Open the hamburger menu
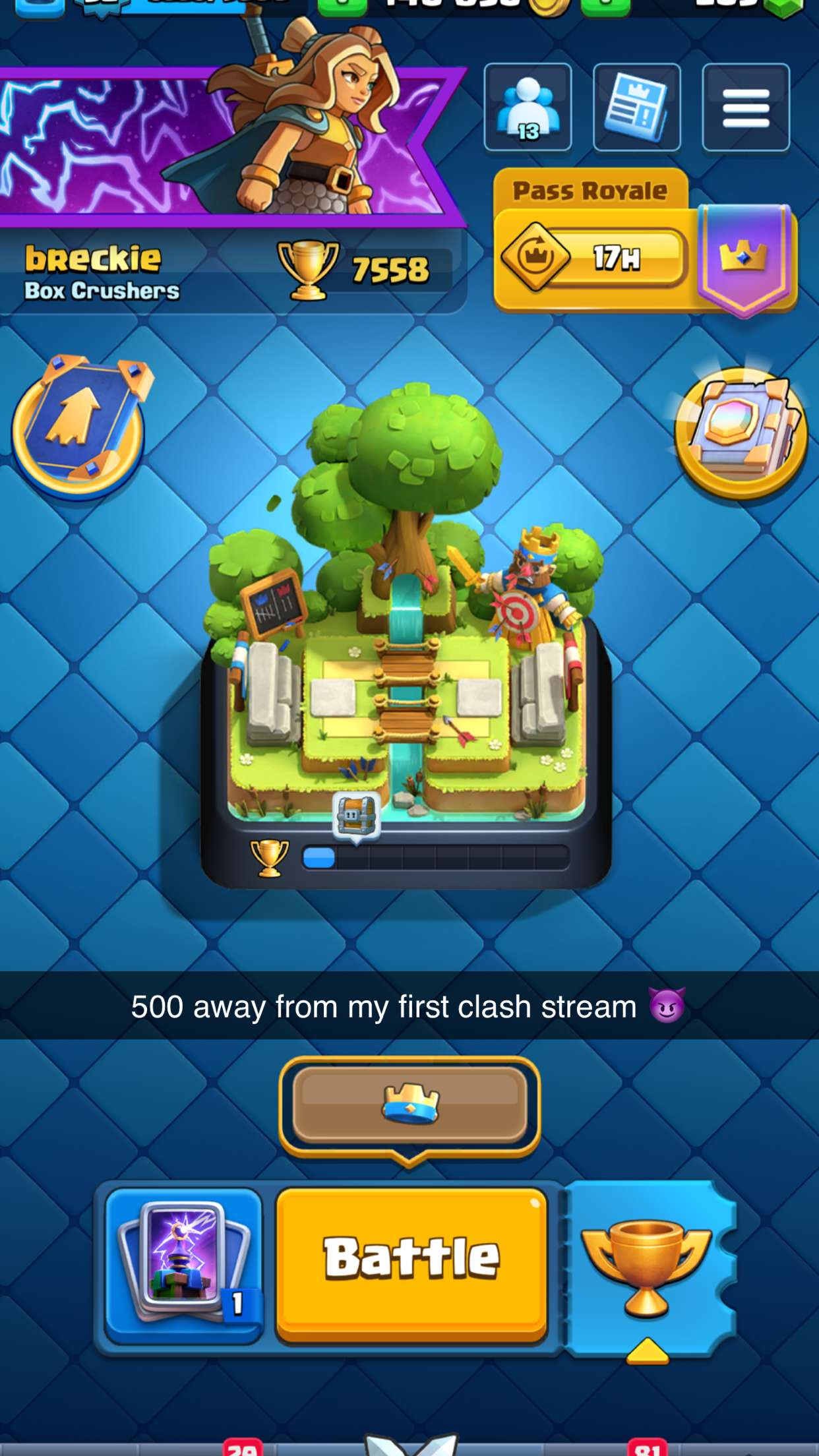This screenshot has height=1456, width=819. (x=746, y=107)
